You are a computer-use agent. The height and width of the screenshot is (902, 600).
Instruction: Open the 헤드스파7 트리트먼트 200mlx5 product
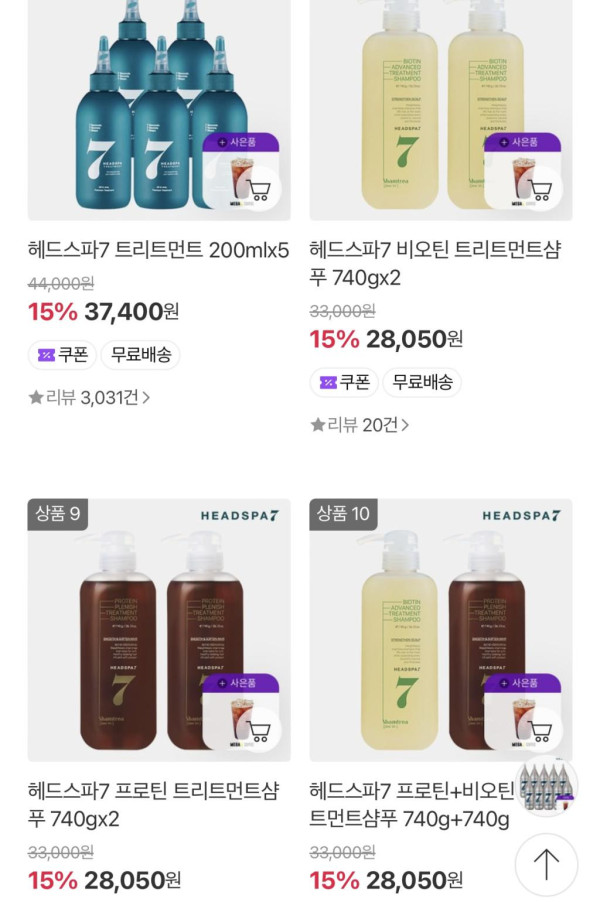point(158,250)
